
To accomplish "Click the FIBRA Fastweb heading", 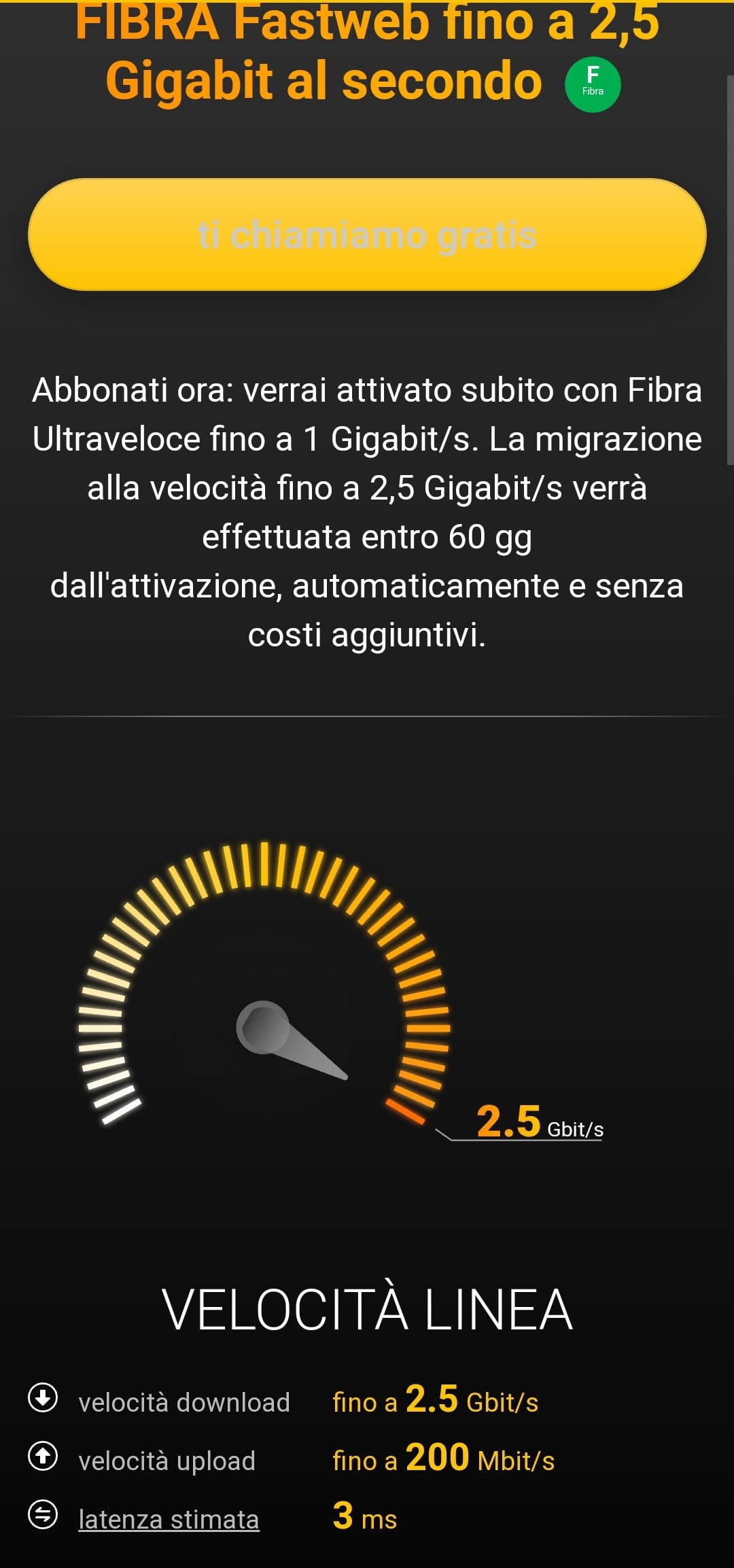I will point(367,51).
